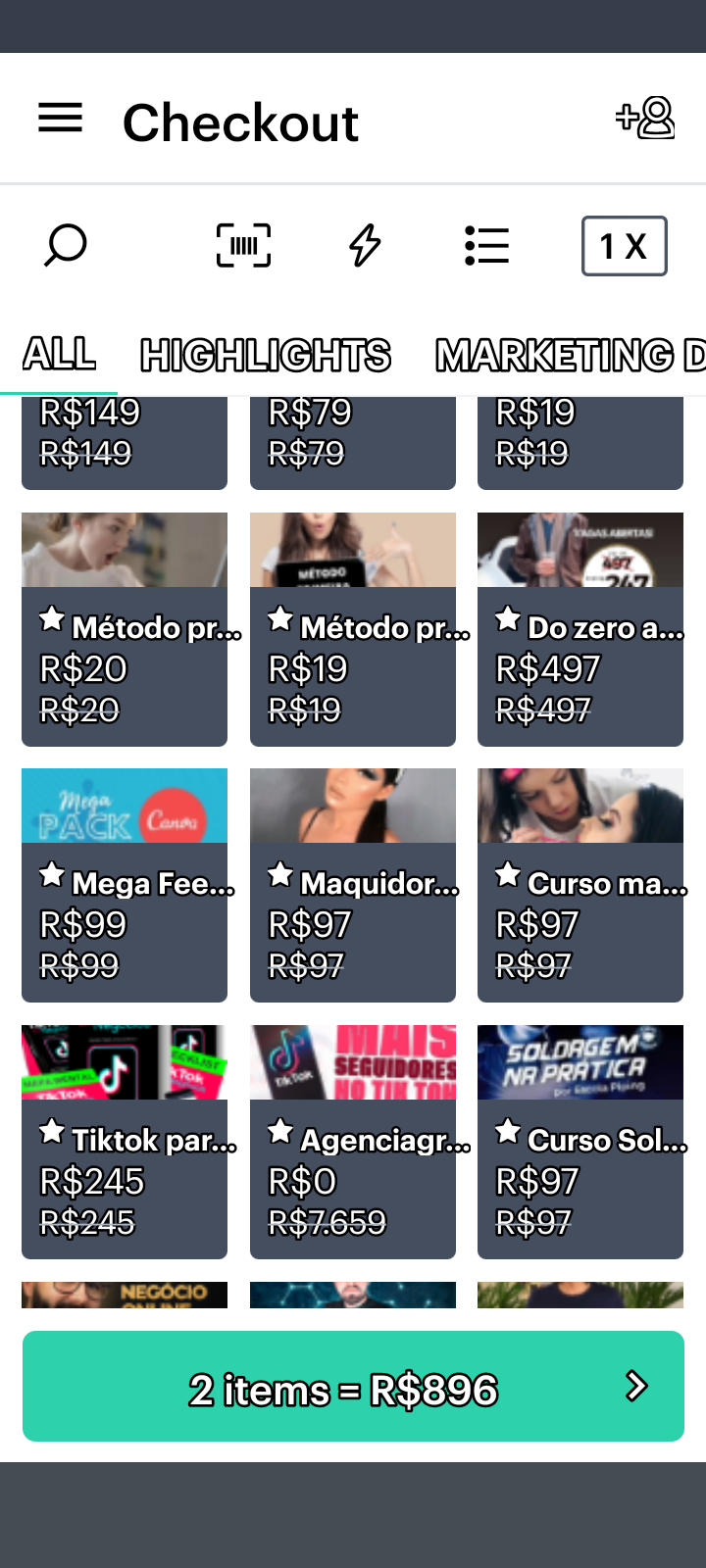
Task: Select the ALL category tab
Action: [59, 354]
